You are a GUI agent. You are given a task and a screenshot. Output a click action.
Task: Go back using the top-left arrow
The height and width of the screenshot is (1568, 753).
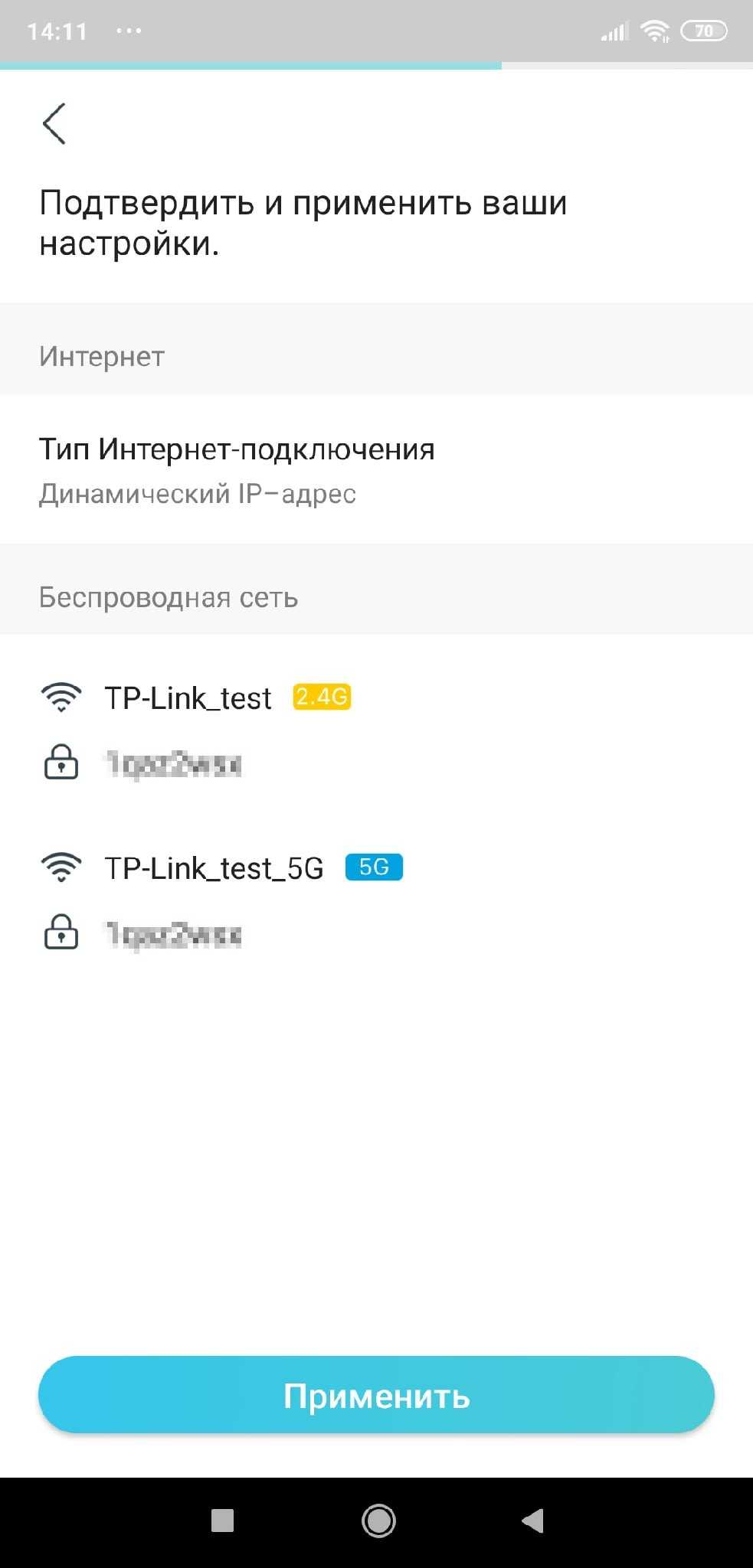(x=54, y=123)
